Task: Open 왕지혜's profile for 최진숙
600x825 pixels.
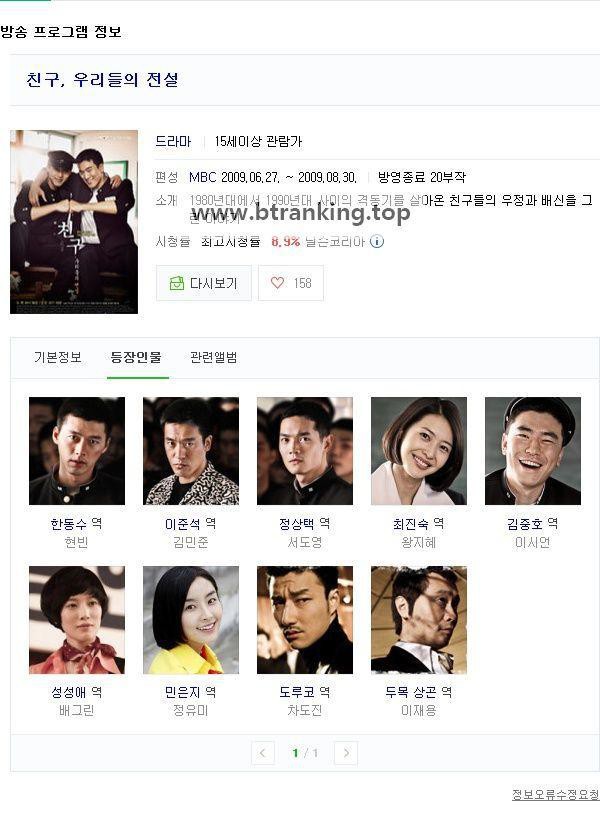Action: [x=419, y=451]
